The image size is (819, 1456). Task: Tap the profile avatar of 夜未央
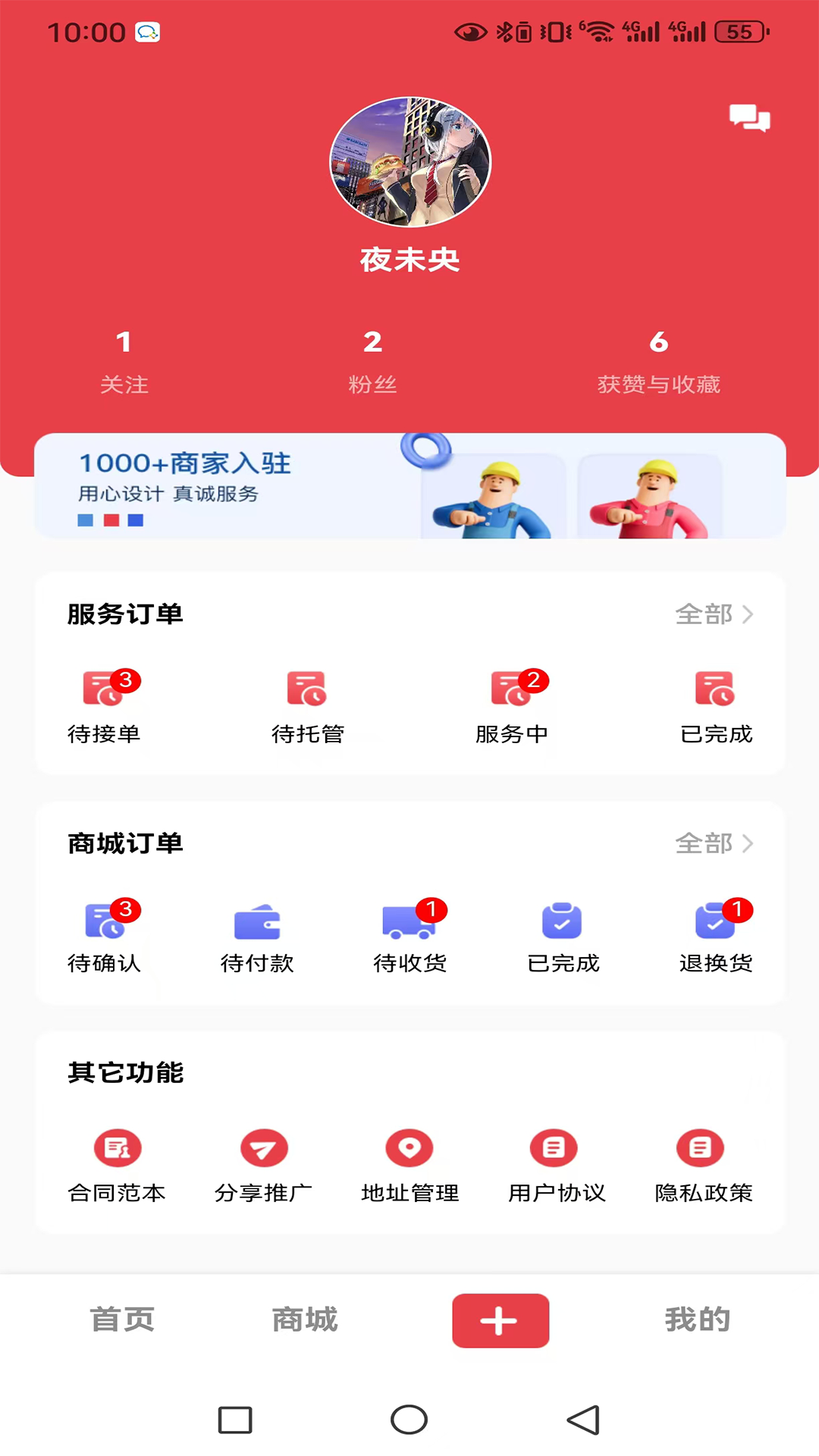(410, 162)
